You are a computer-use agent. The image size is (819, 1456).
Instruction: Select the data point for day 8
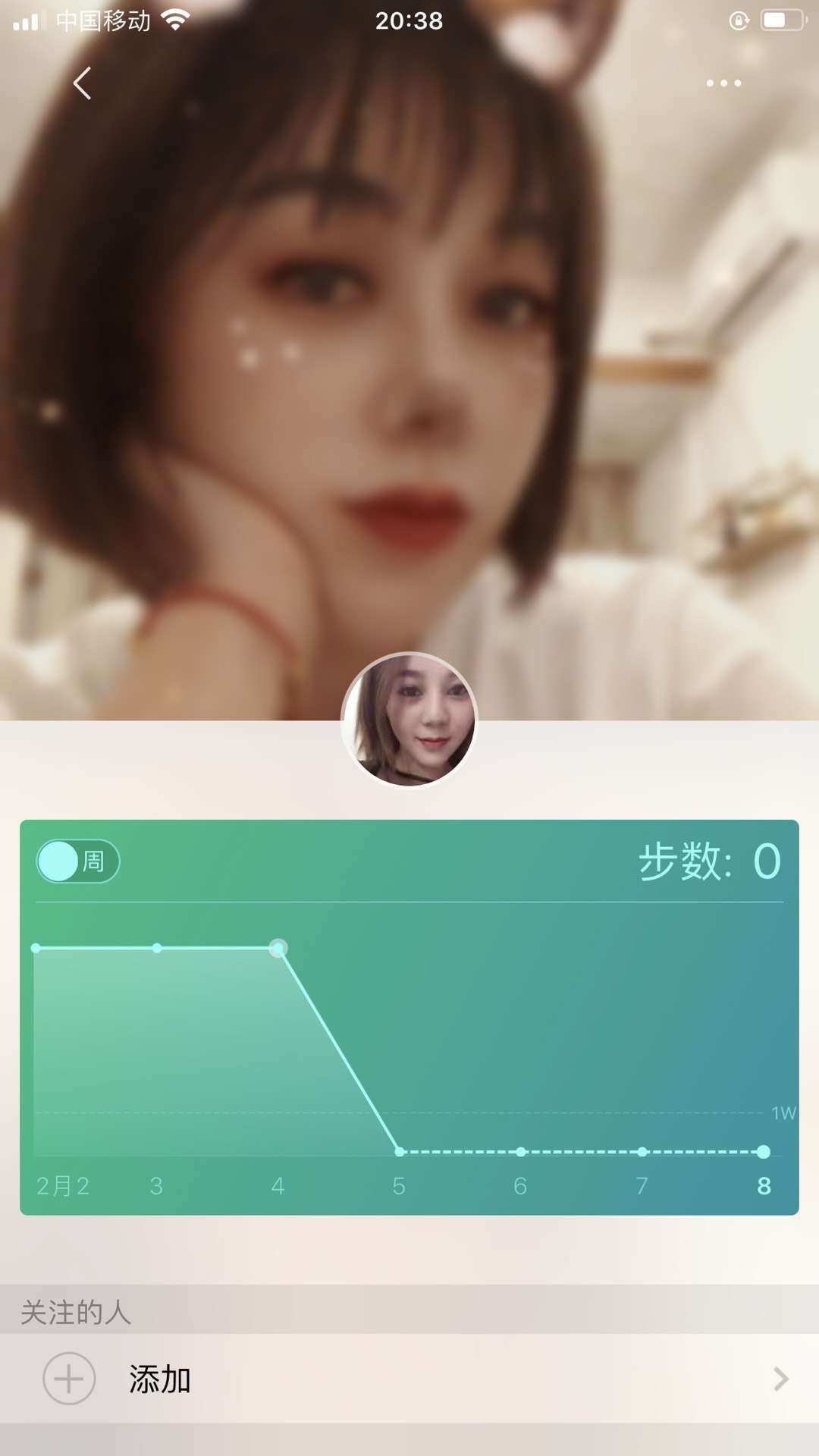pos(764,1152)
